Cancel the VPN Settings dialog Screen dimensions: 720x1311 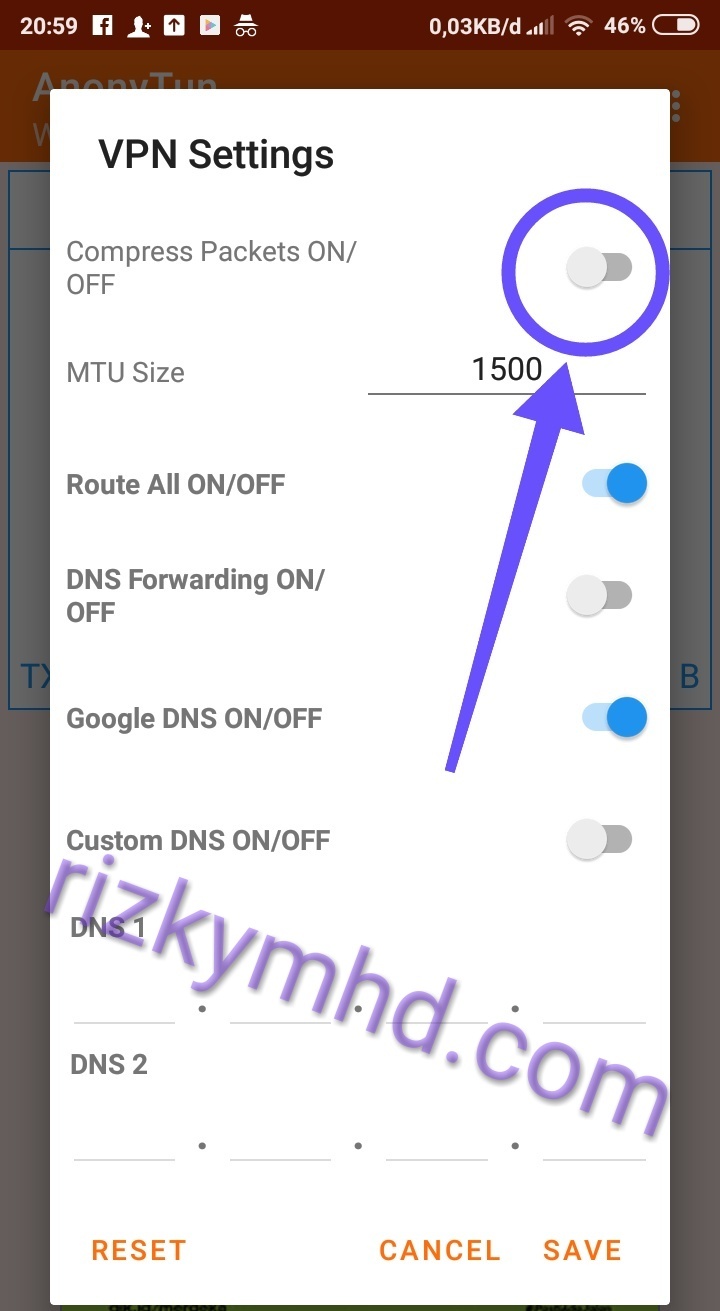coord(440,1250)
